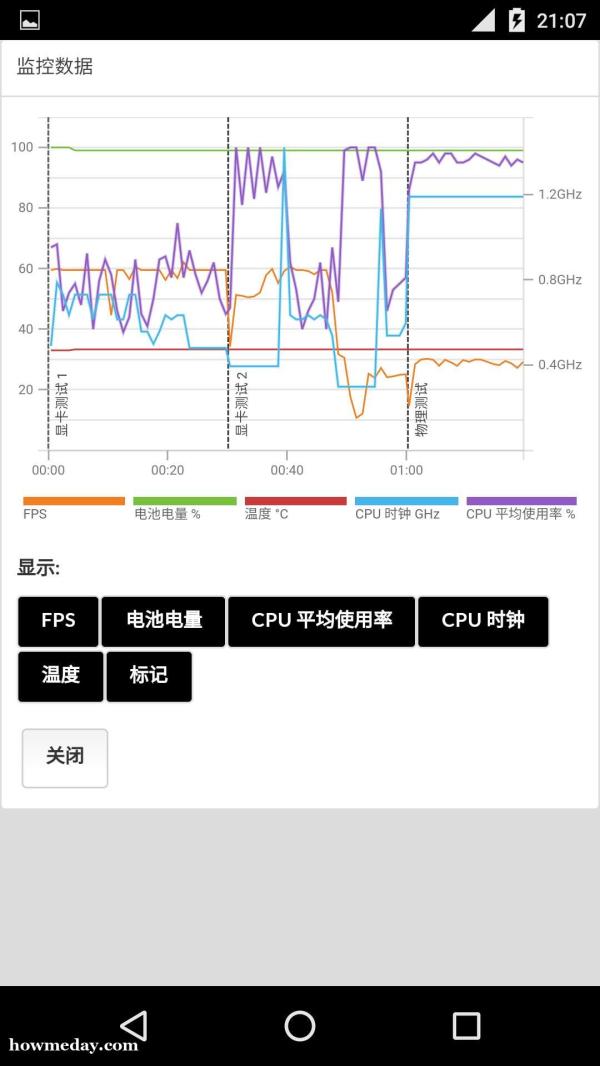This screenshot has height=1066, width=600.
Task: Toggle the 温度 temperature series
Action: 60,676
